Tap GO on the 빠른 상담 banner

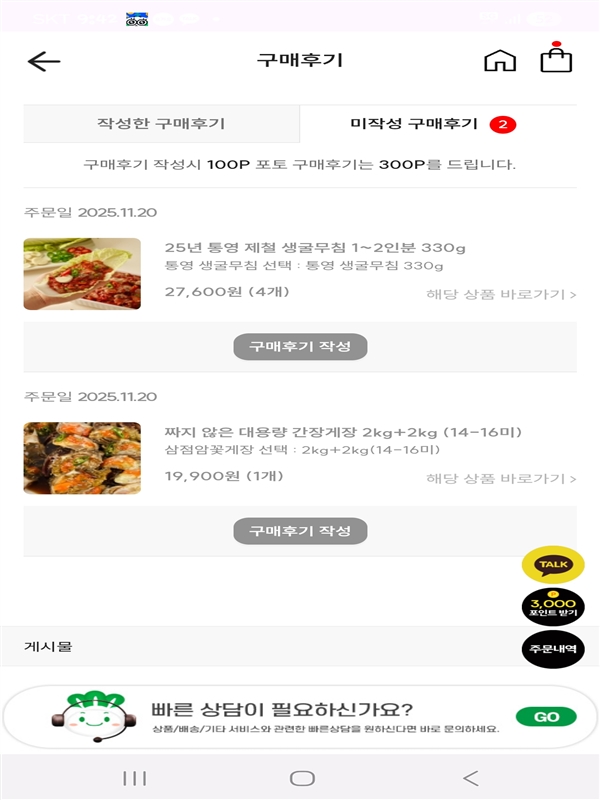point(546,717)
